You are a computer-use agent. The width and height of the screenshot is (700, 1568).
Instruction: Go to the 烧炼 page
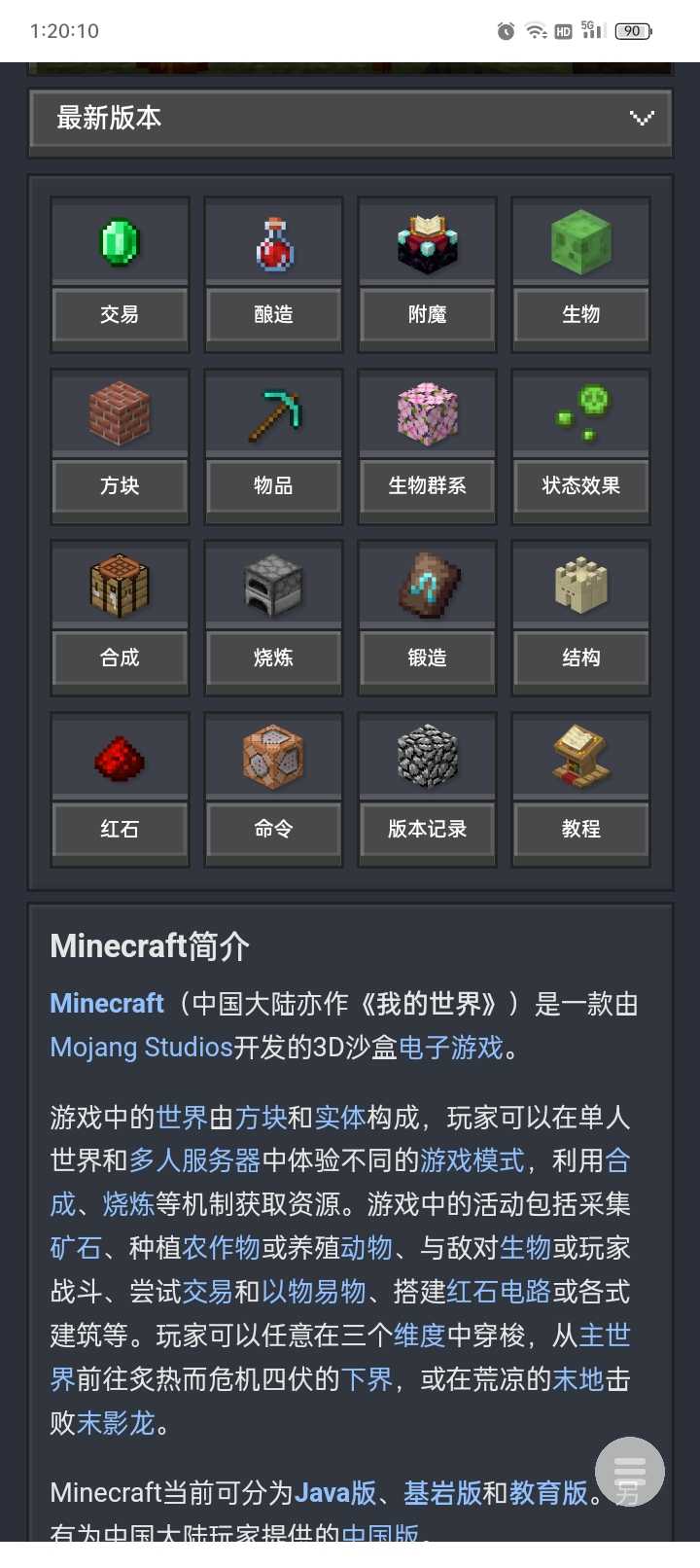273,617
